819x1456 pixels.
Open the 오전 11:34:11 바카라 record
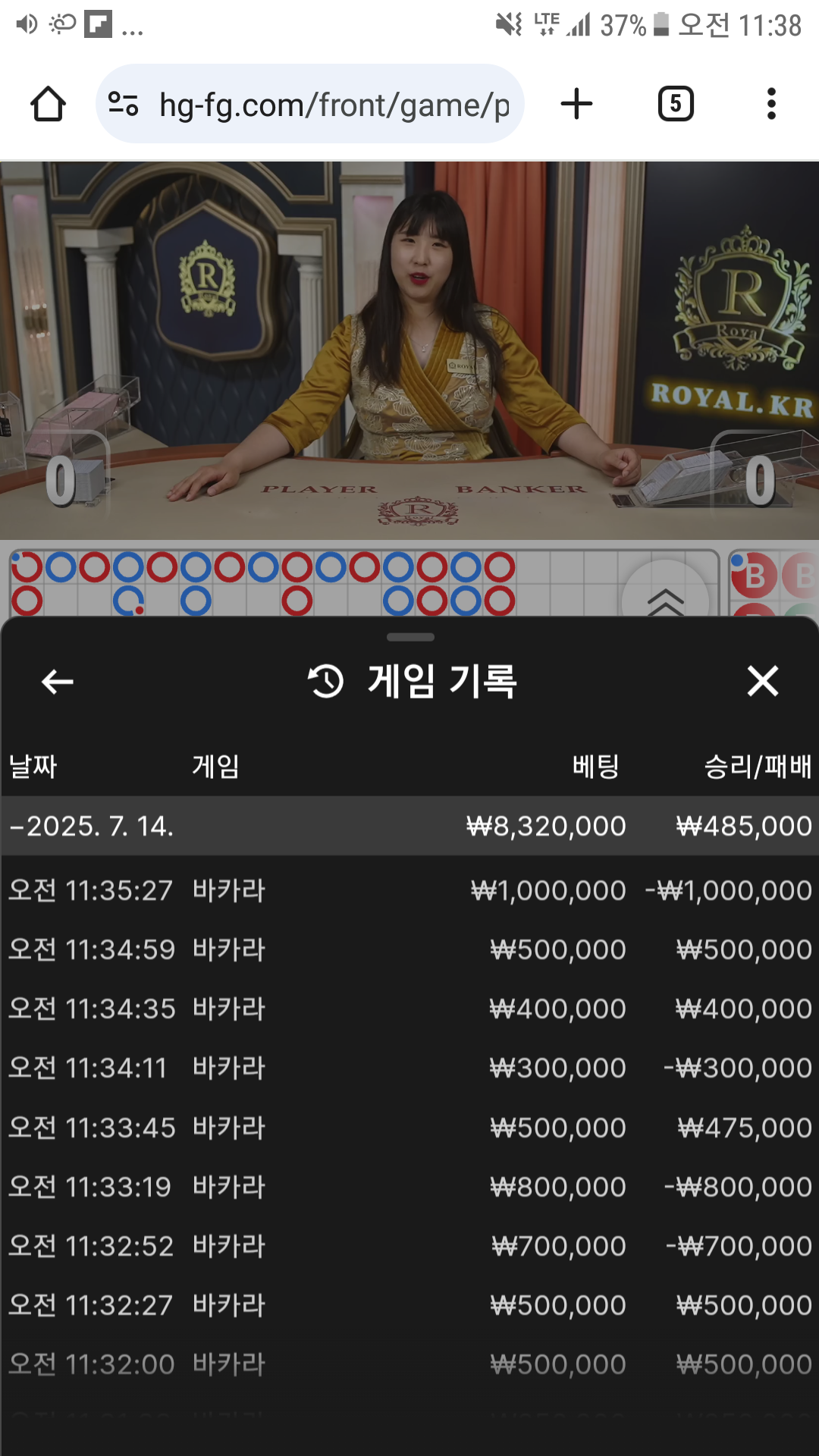point(409,1068)
